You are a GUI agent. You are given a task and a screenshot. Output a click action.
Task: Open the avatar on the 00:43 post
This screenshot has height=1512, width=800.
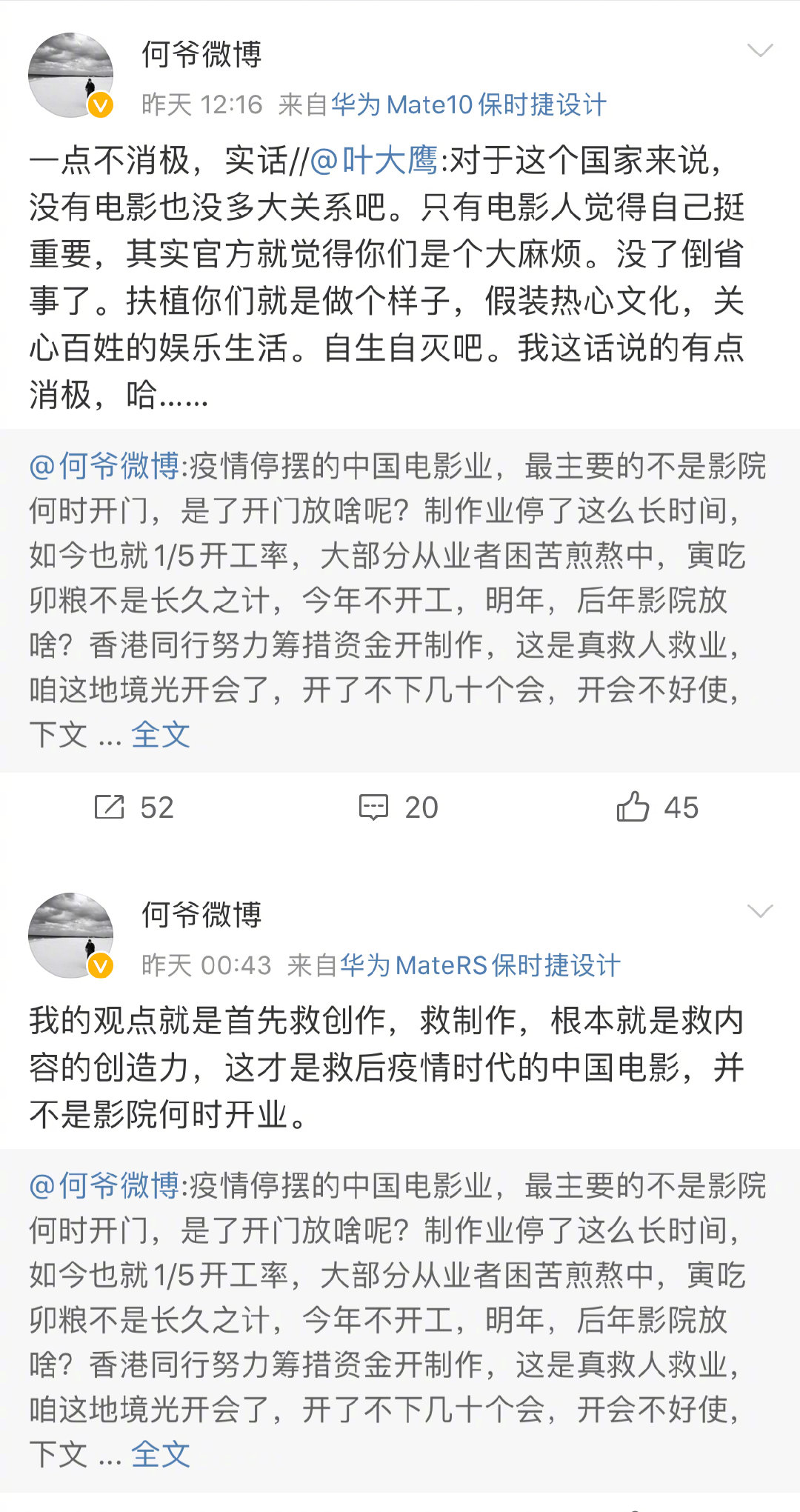click(70, 935)
